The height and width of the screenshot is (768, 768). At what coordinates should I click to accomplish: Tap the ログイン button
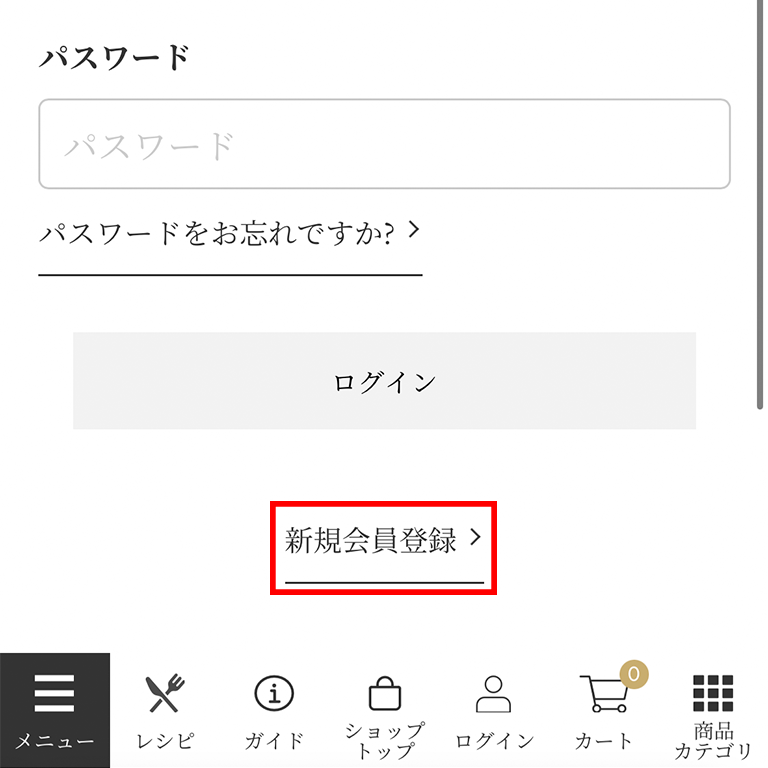pos(384,381)
